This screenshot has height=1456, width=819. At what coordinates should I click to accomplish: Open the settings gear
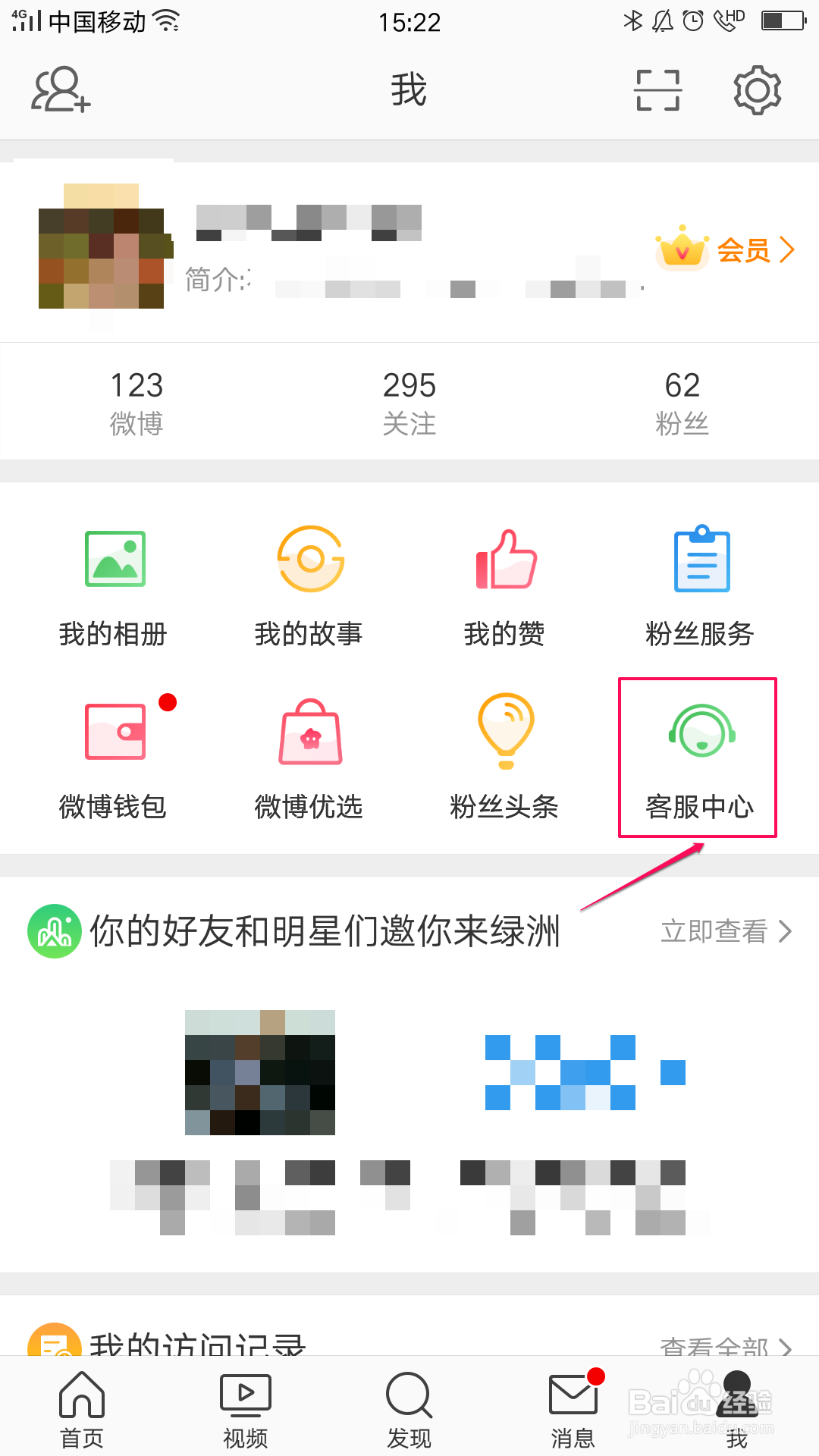(x=757, y=90)
